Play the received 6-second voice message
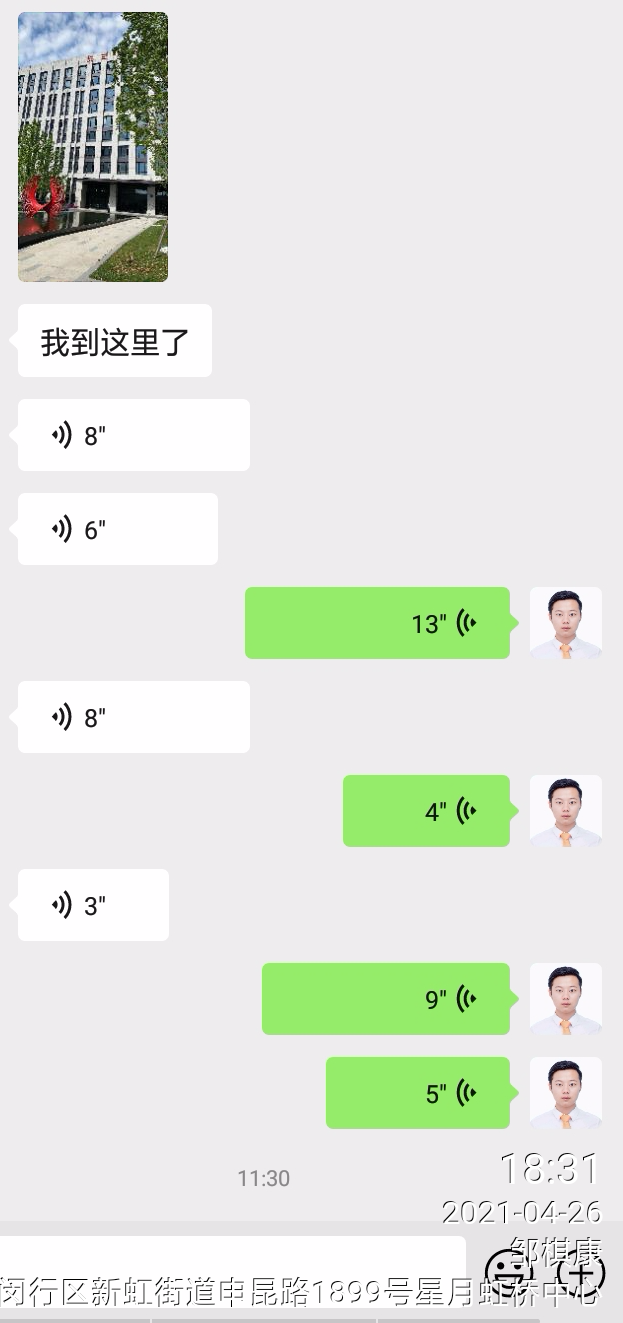This screenshot has height=1323, width=623. pyautogui.click(x=118, y=529)
